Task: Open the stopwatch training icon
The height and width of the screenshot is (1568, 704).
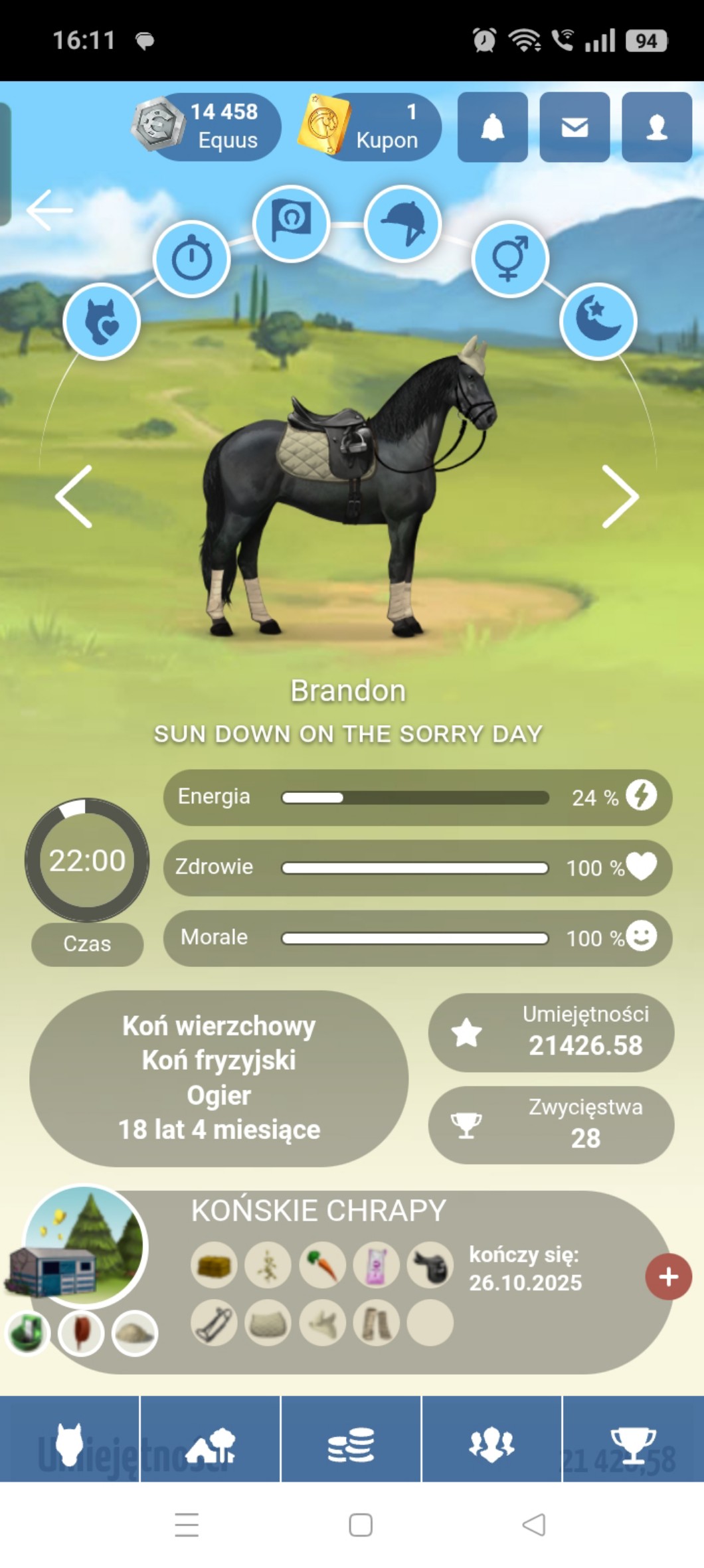Action: (192, 258)
